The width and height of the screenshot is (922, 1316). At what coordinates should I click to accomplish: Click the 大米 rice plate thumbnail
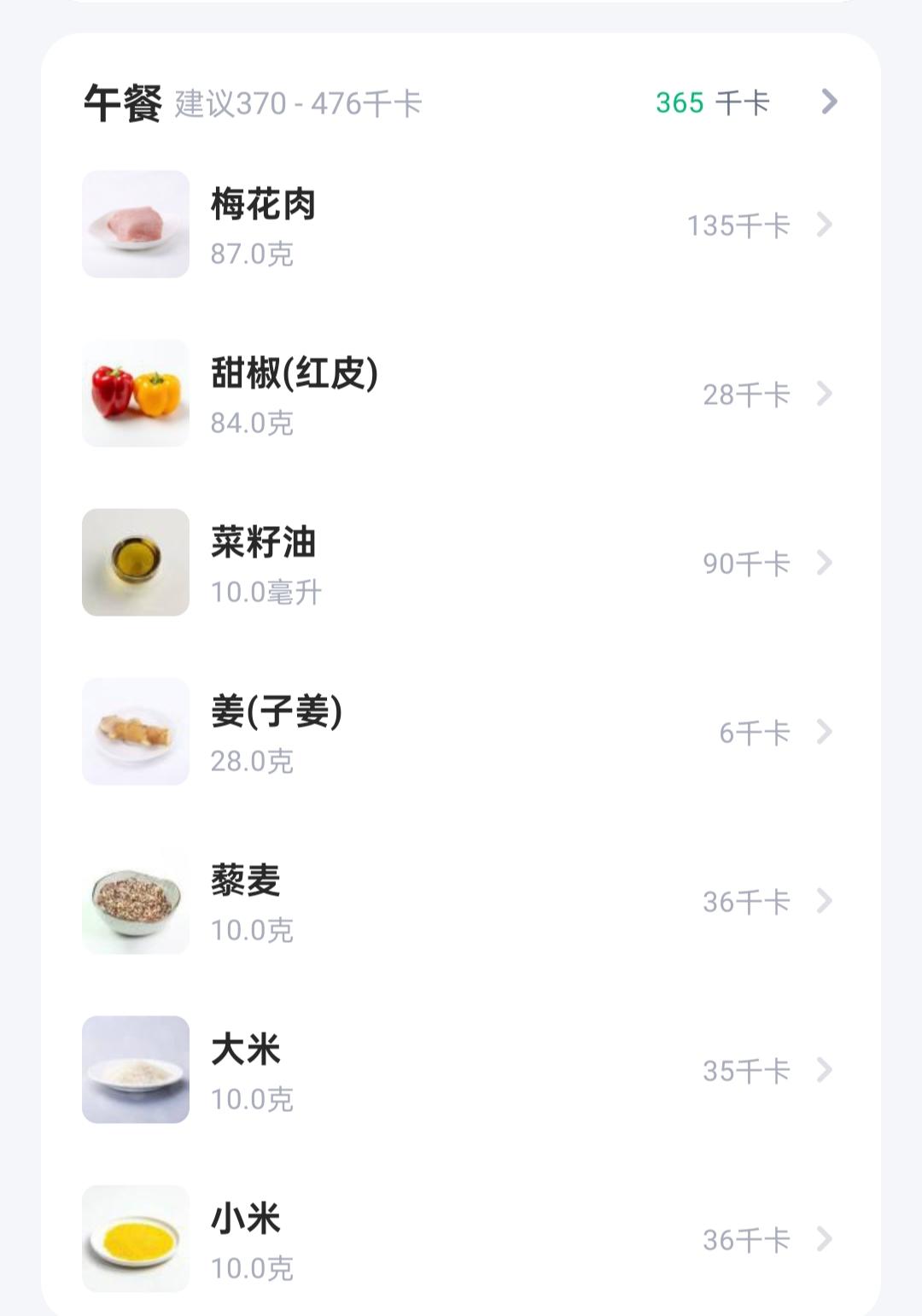pos(135,1069)
